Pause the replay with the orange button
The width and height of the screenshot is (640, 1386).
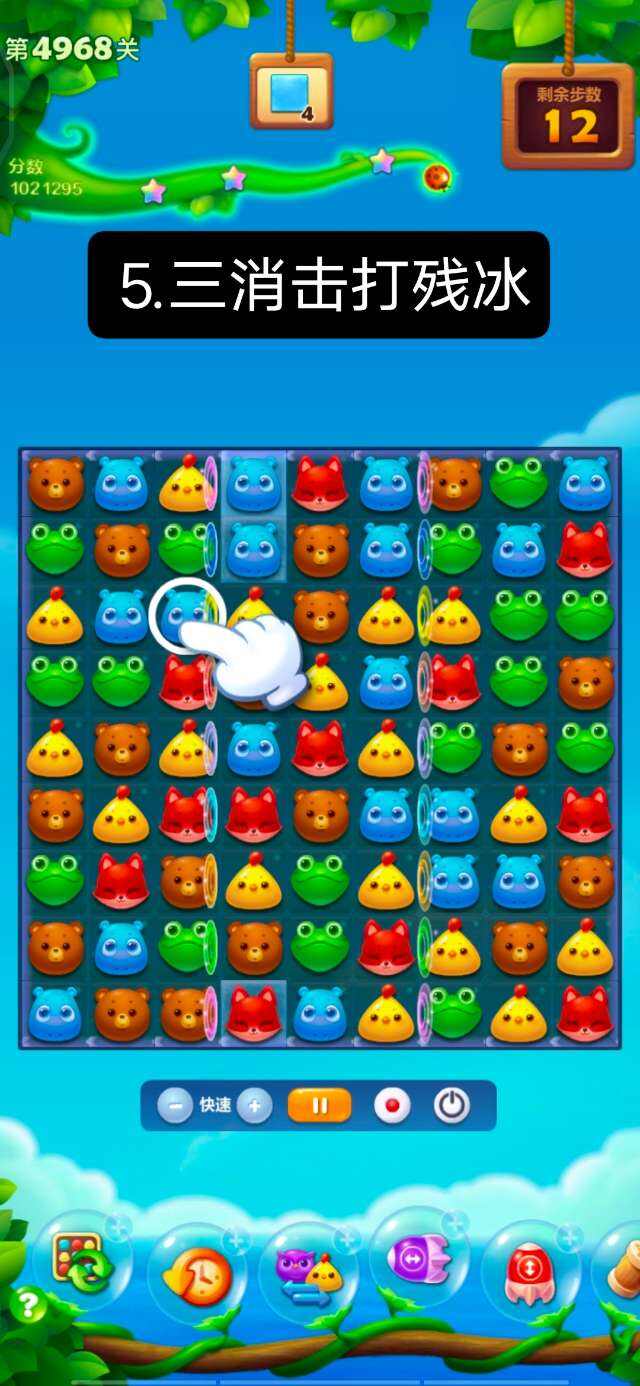(x=320, y=1106)
